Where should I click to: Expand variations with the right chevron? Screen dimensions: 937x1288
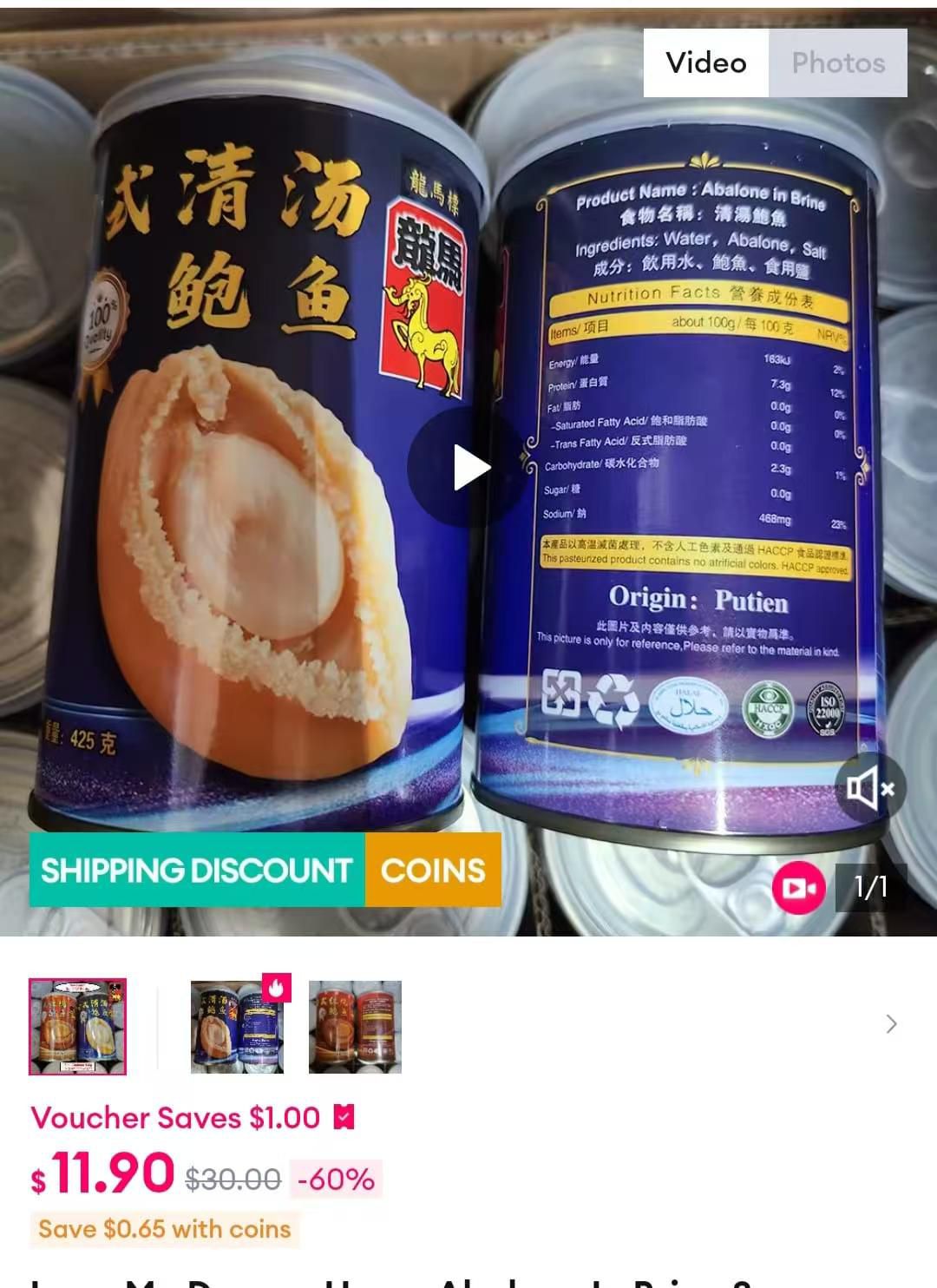pos(891,1024)
